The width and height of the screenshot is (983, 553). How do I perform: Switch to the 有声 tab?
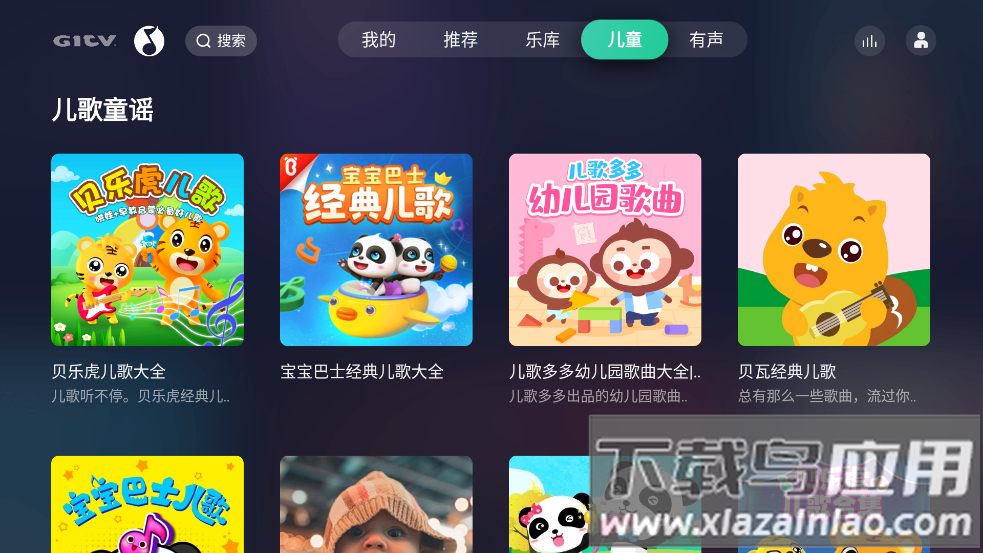(706, 40)
